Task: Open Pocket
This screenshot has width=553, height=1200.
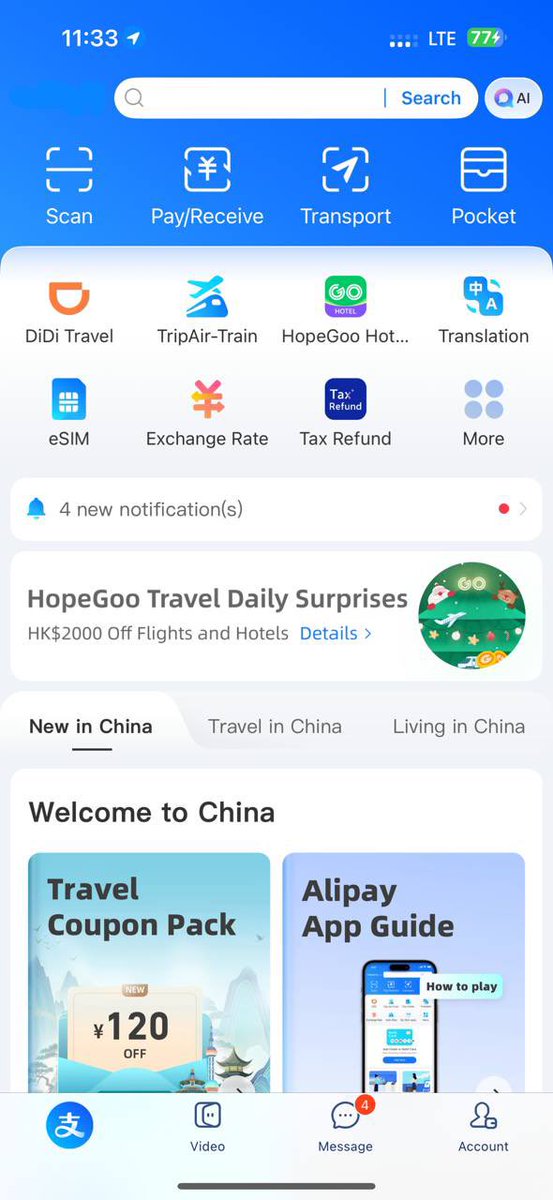Action: click(484, 186)
